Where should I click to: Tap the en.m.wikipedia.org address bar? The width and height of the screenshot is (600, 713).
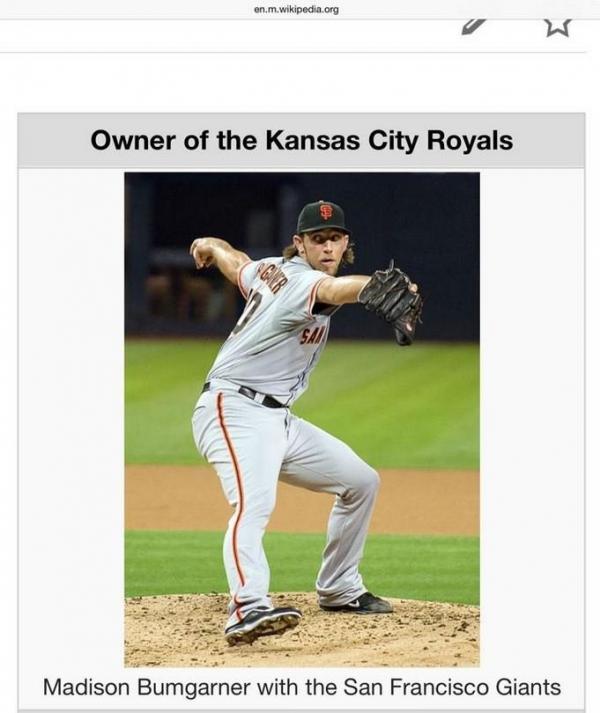pyautogui.click(x=297, y=9)
